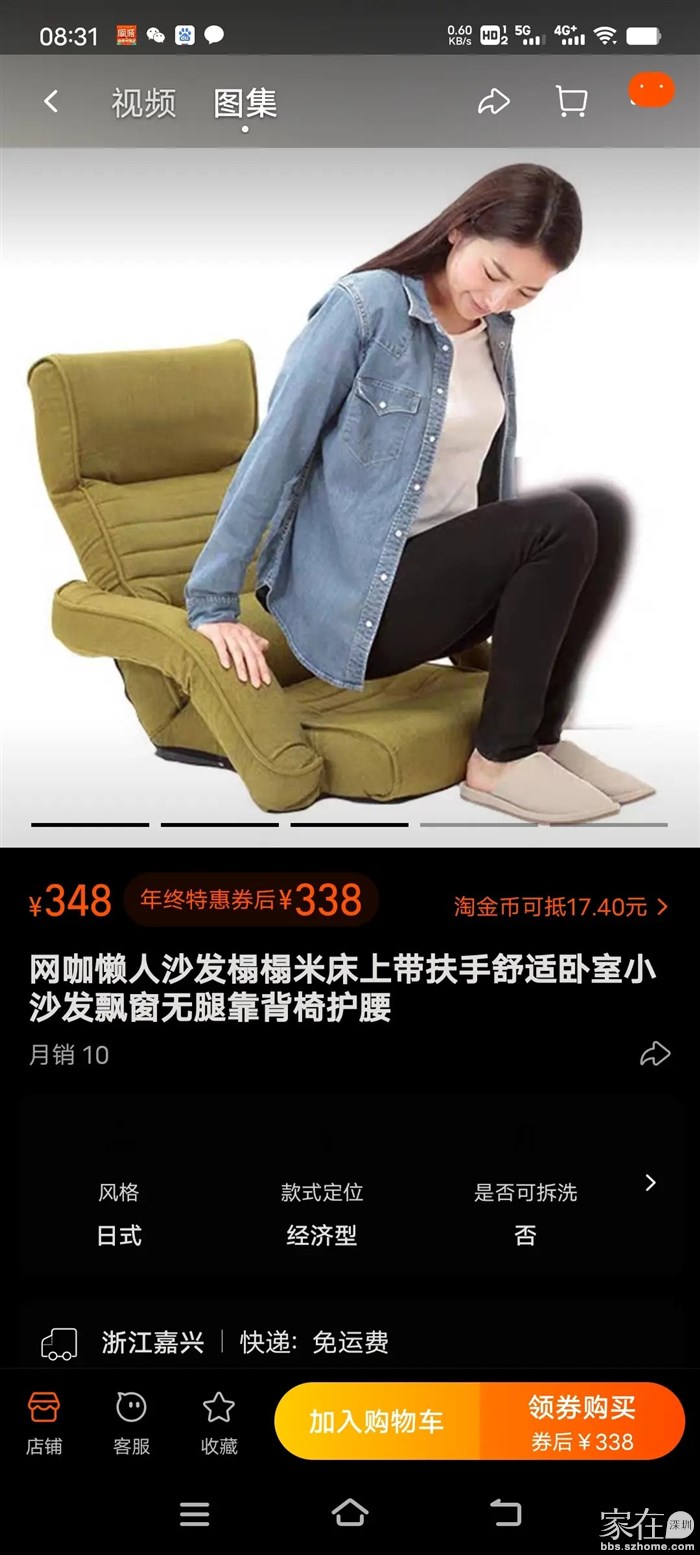The image size is (700, 1555).
Task: Open the shopping cart icon
Action: [571, 101]
